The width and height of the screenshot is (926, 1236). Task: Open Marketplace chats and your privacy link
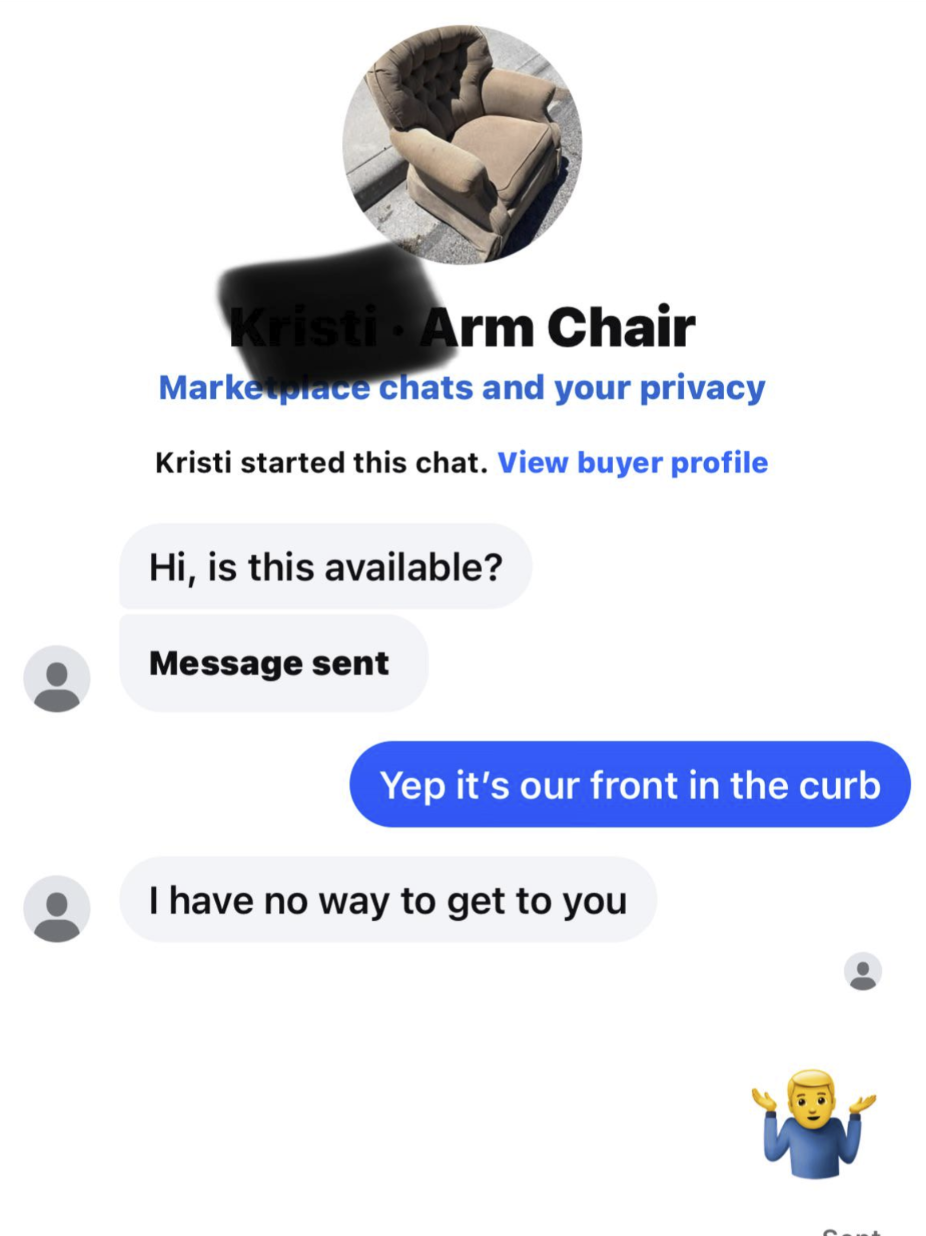pos(461,387)
